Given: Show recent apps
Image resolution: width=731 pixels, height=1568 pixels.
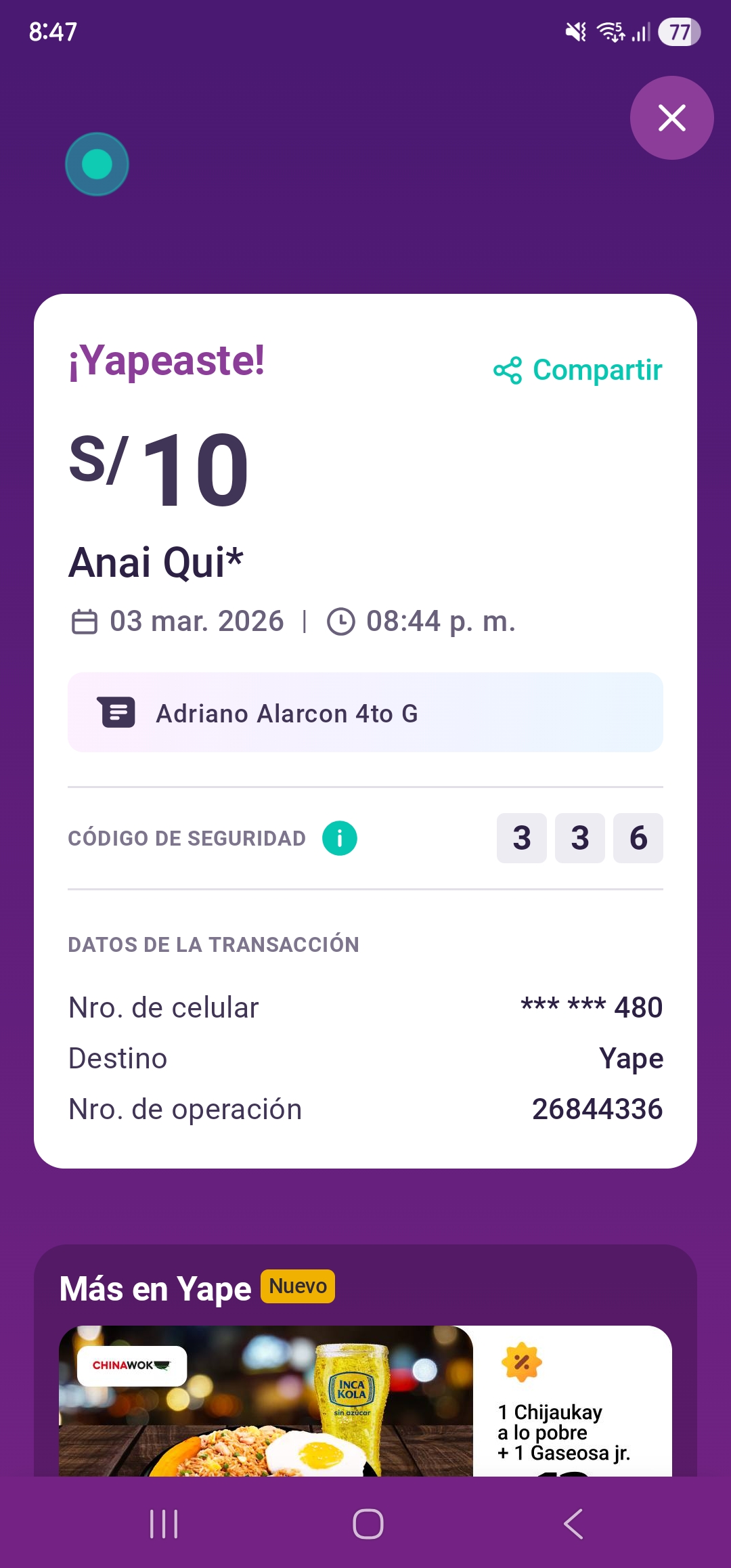Looking at the screenshot, I should (164, 1524).
